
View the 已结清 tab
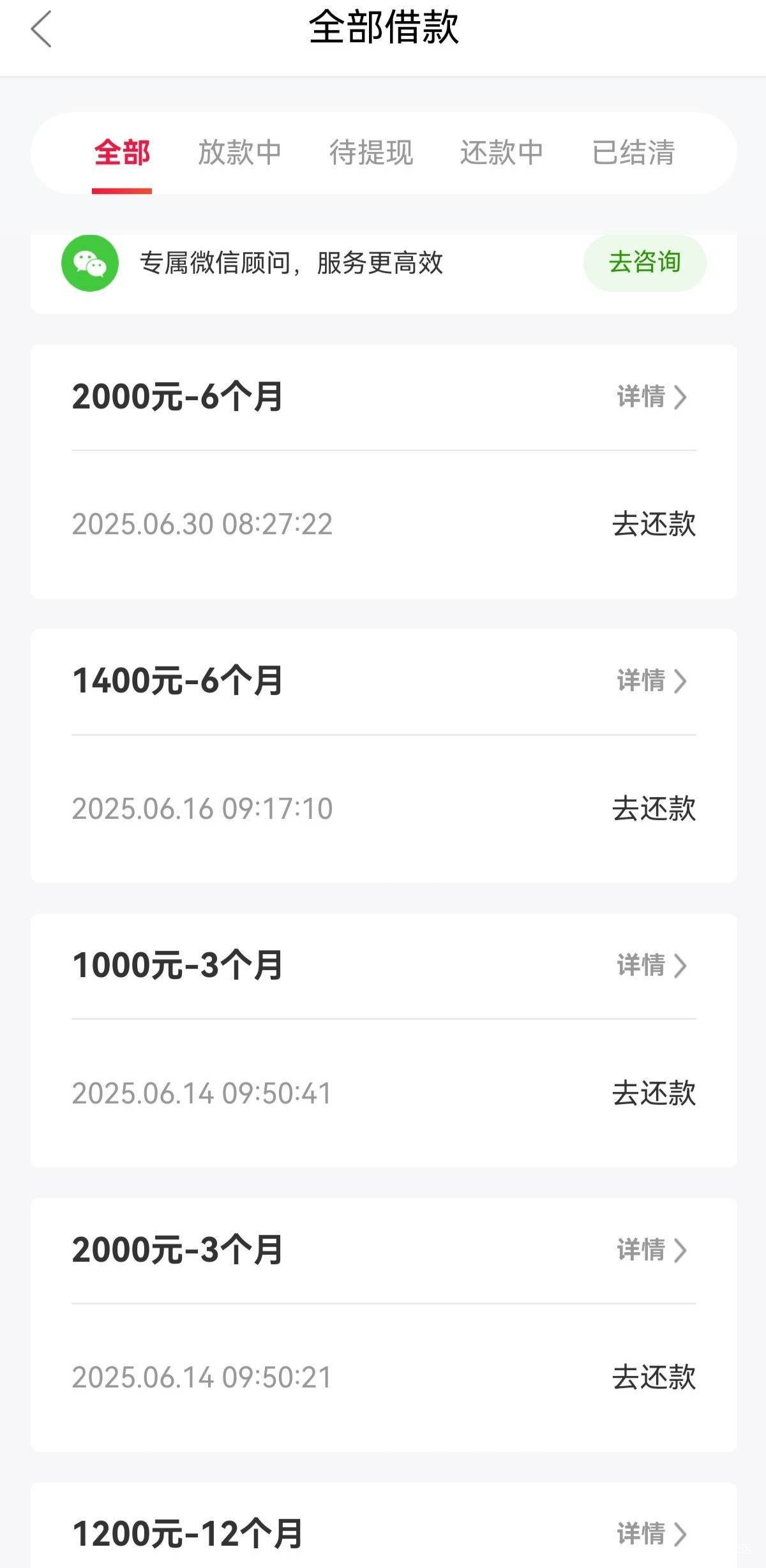(x=633, y=153)
